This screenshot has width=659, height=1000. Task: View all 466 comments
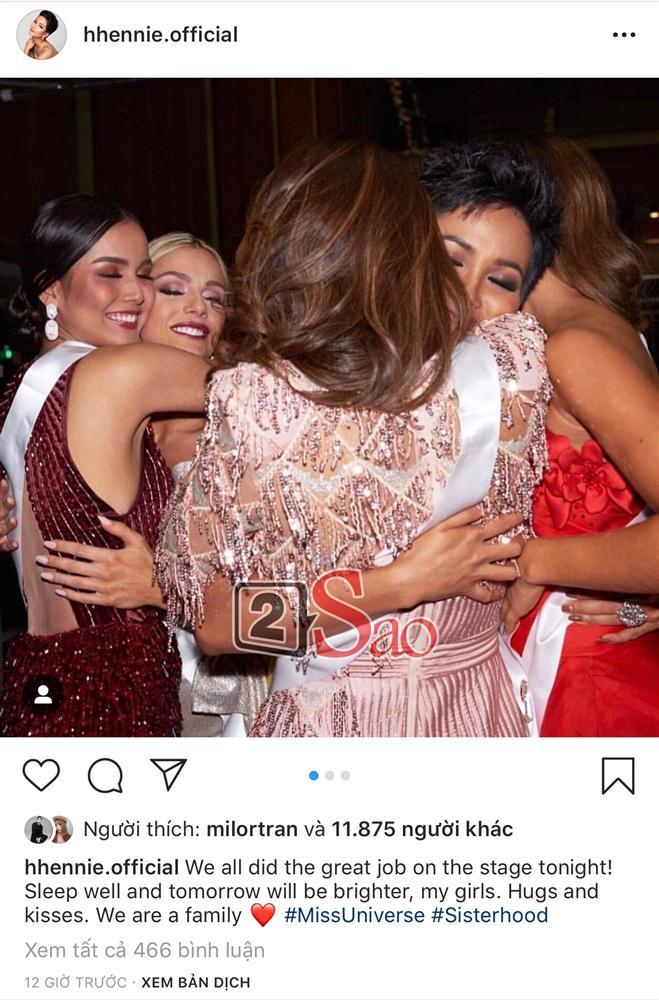point(144,950)
